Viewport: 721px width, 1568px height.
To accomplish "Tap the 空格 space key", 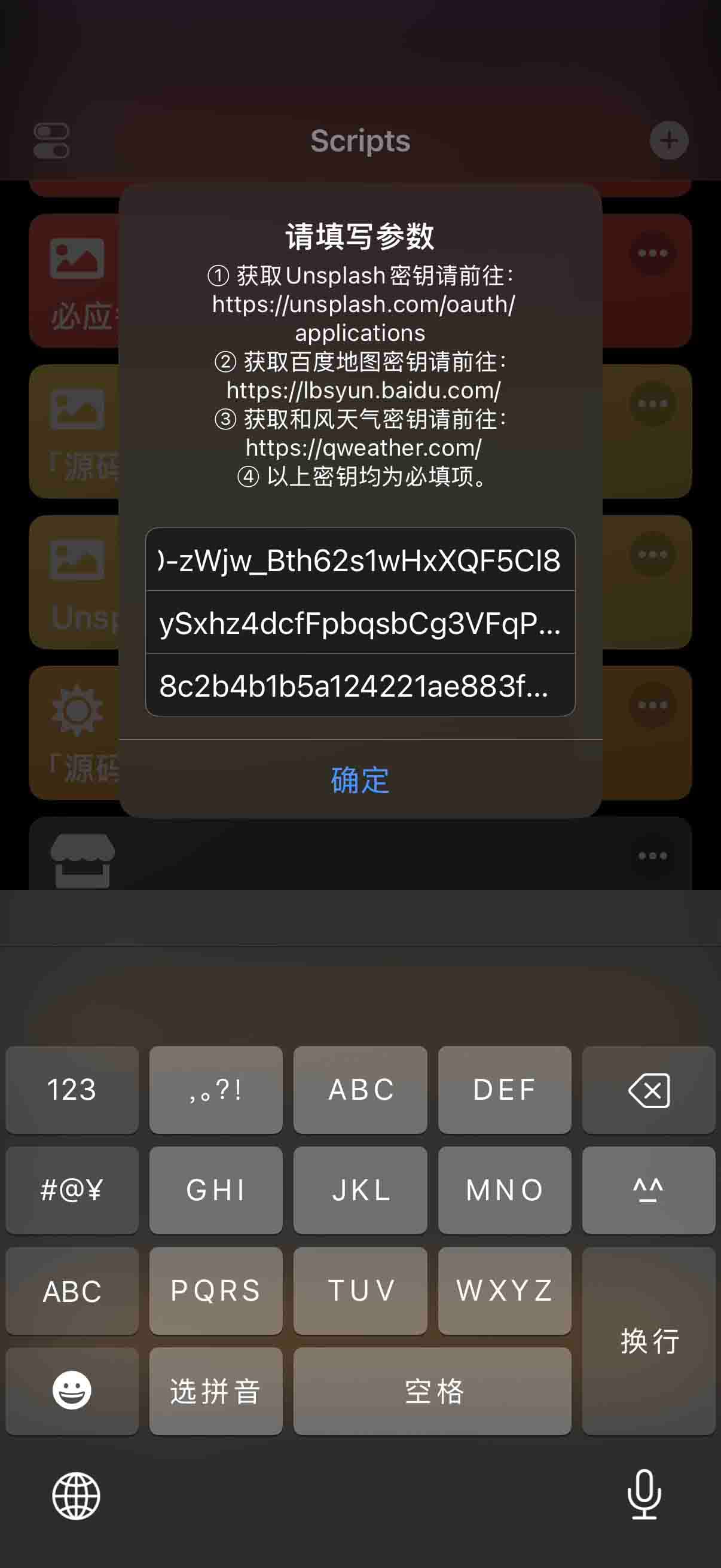I will (x=432, y=1392).
